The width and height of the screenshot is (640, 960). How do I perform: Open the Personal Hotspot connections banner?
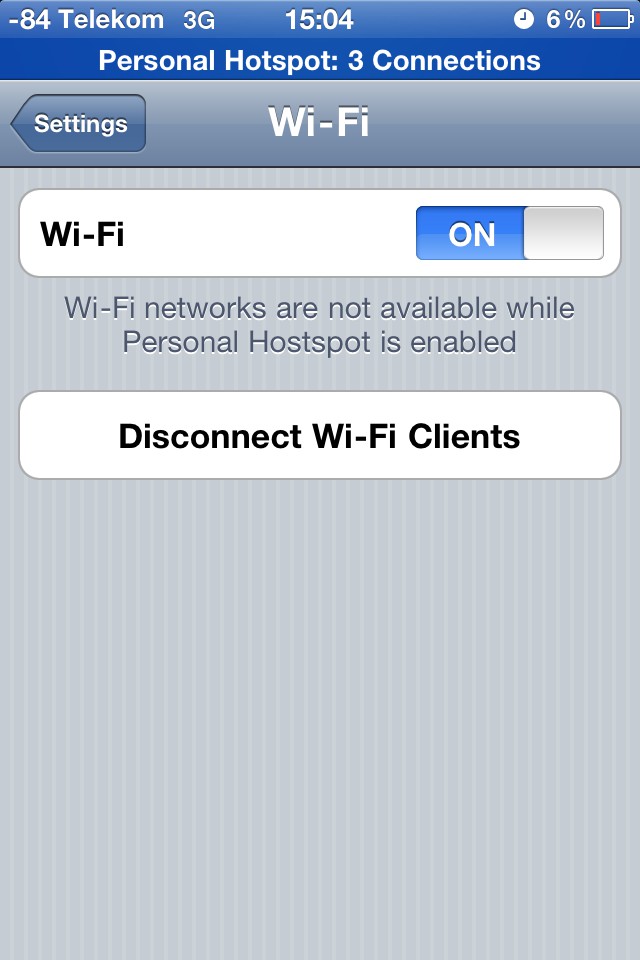(319, 60)
